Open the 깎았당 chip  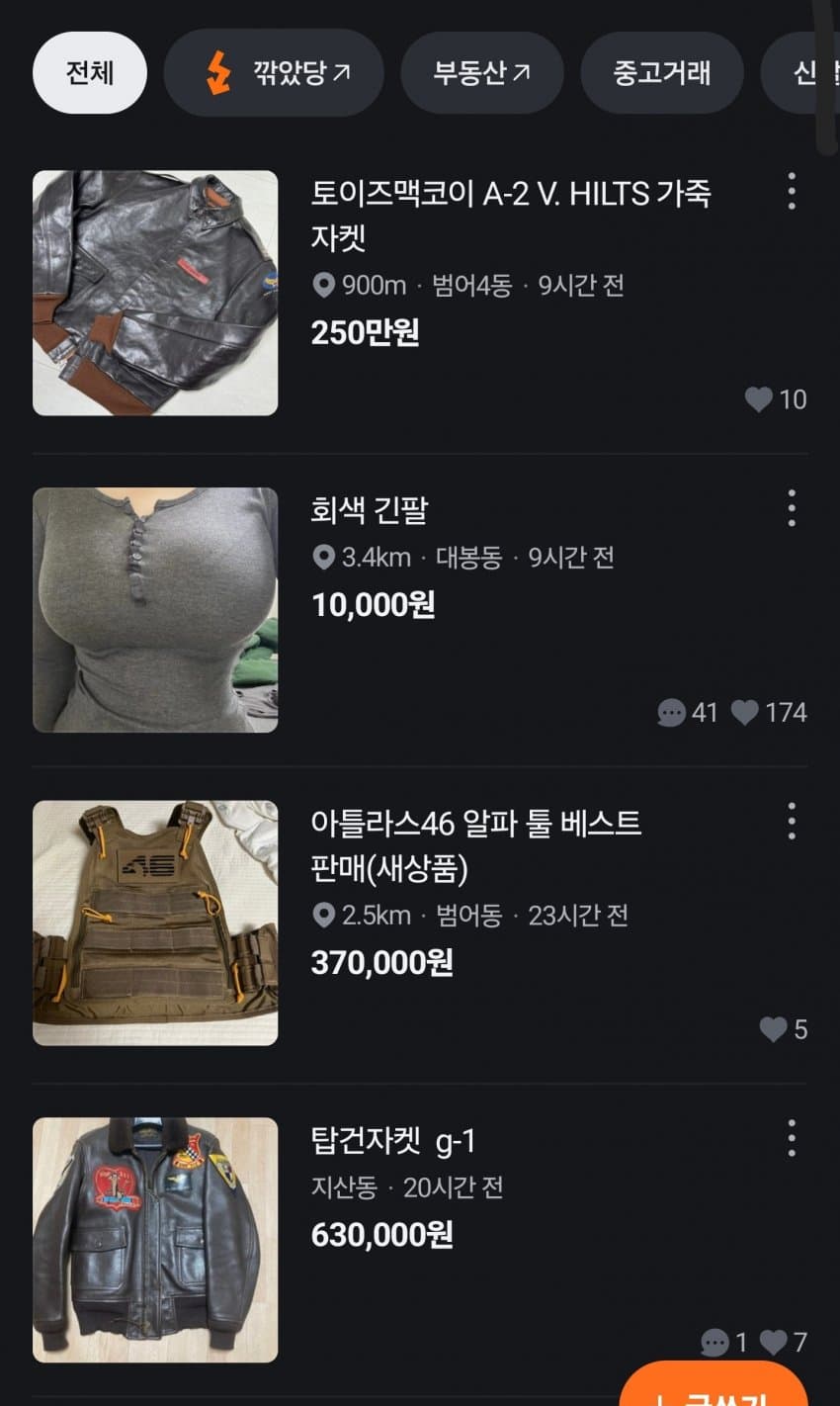[273, 73]
